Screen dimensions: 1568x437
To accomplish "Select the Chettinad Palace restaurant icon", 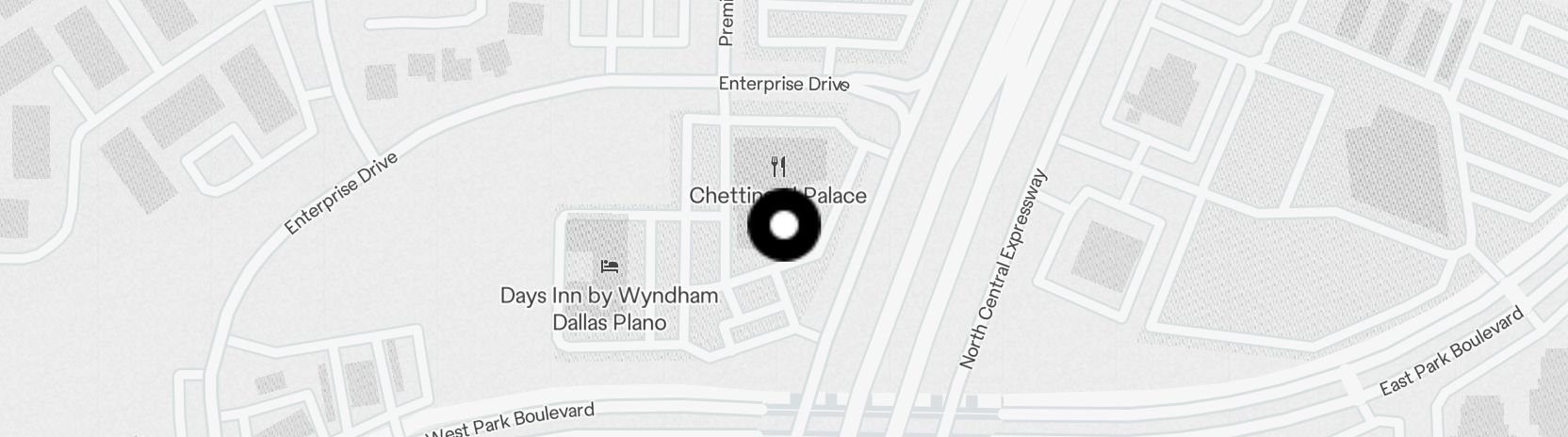I will (778, 168).
